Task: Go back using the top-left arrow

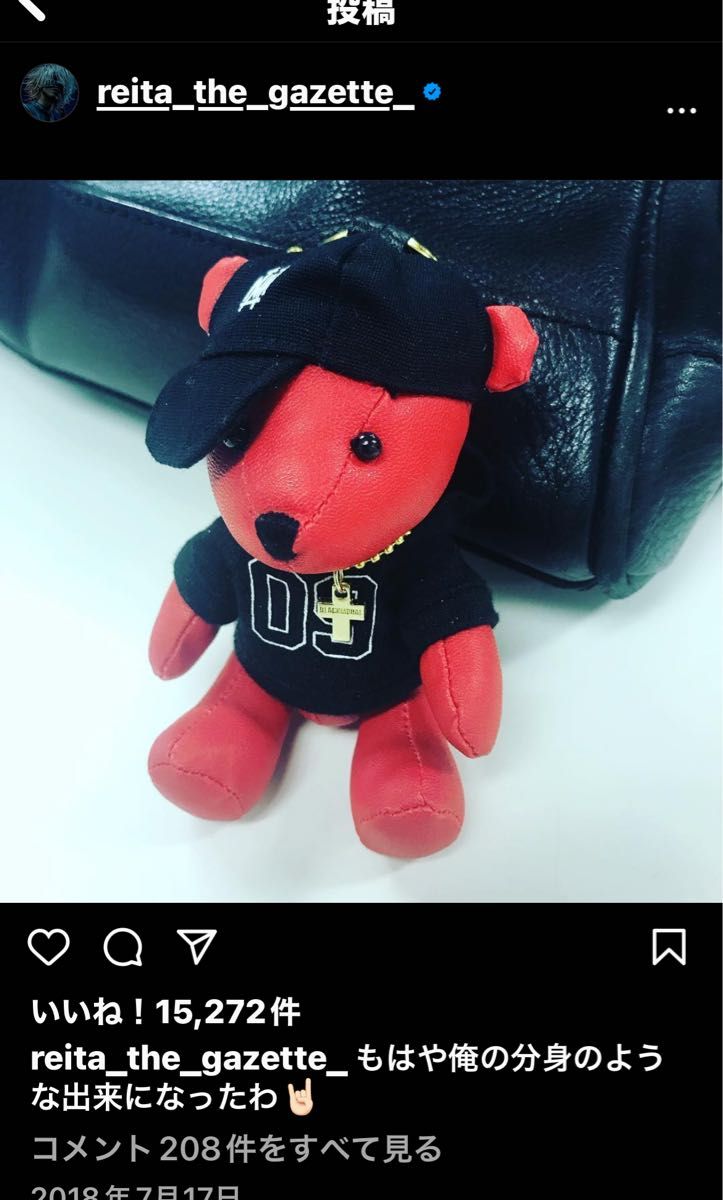Action: (33, 8)
